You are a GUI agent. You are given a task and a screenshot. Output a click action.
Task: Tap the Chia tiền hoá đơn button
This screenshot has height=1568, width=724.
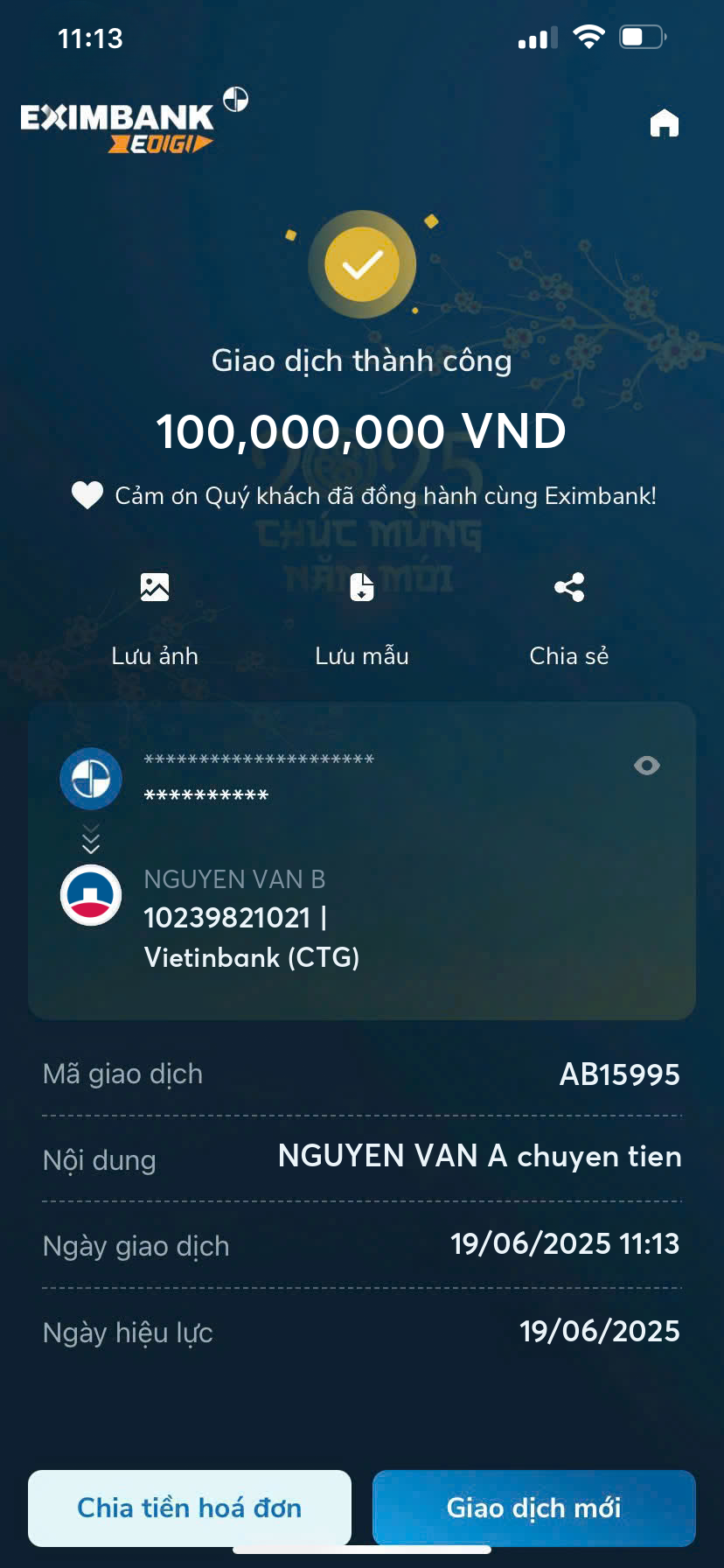pos(190,1508)
